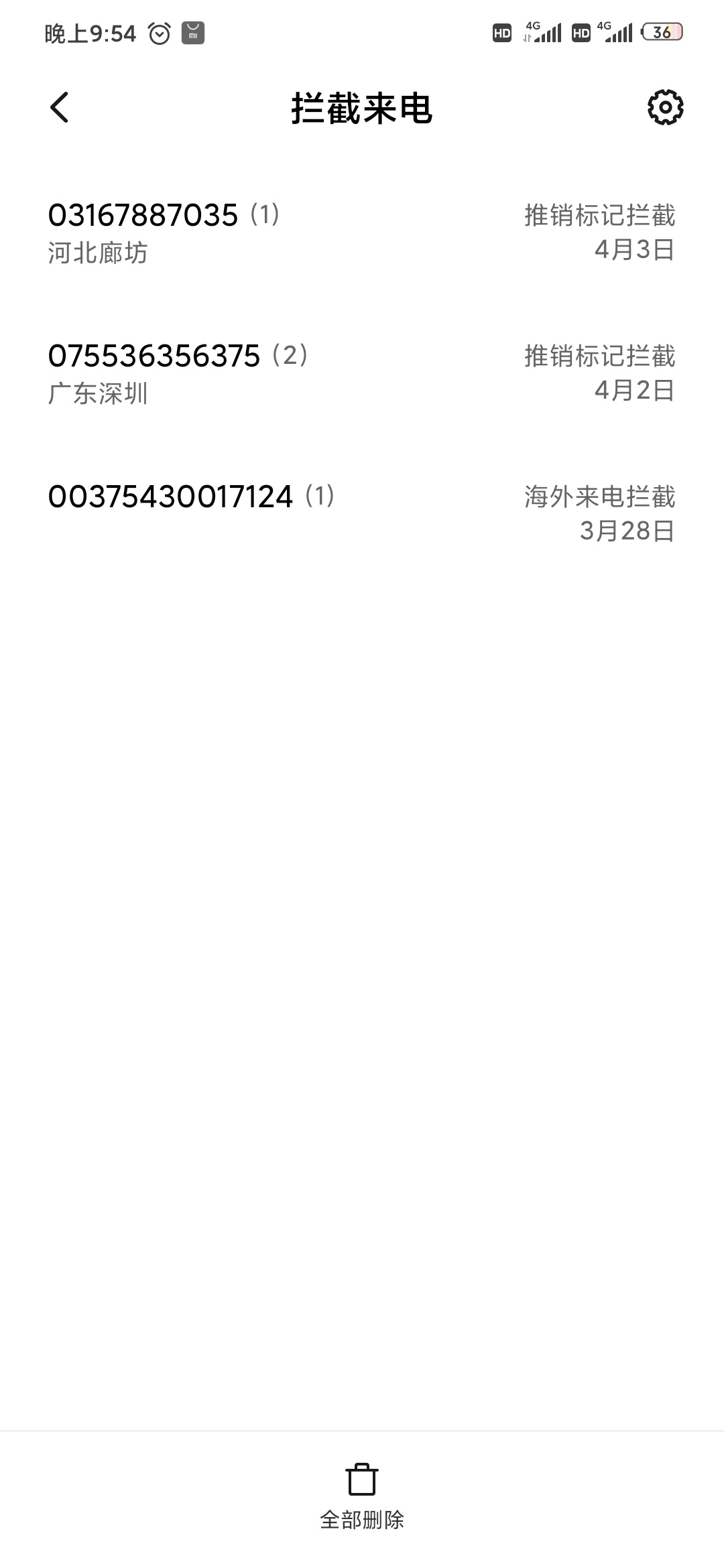Open blocked call 075536356375 from 广东深圳
The width and height of the screenshot is (724, 1568).
click(x=362, y=374)
